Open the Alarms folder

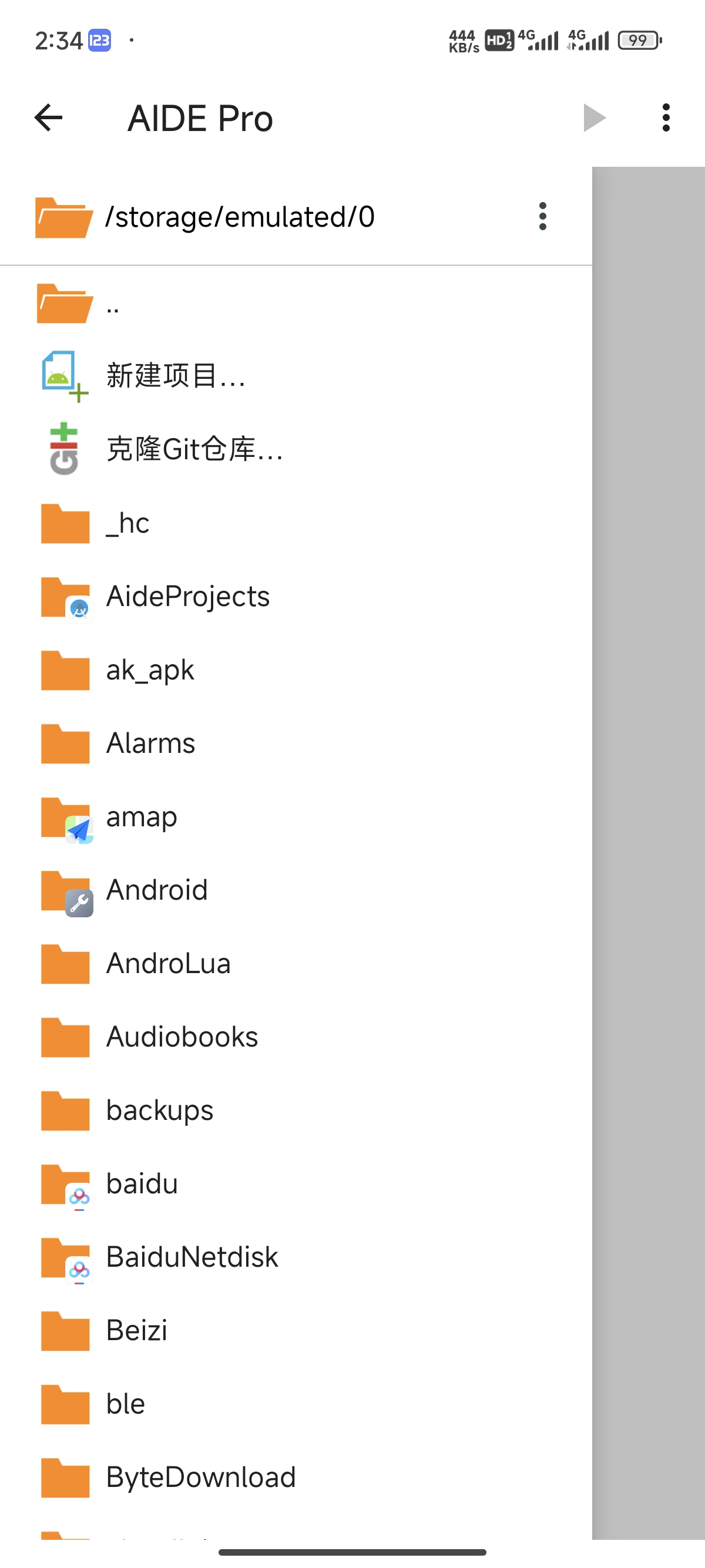(150, 743)
